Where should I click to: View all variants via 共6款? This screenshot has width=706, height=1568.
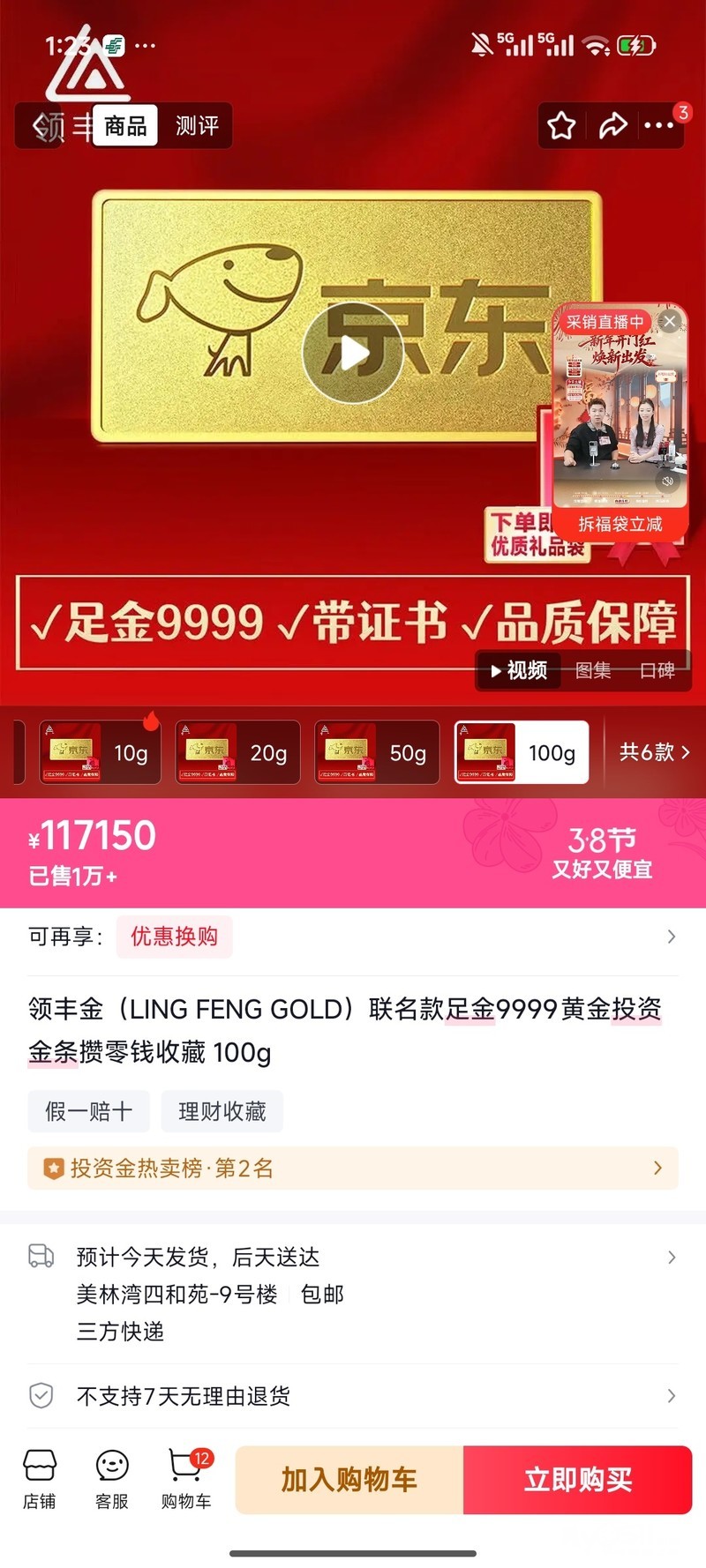pos(654,752)
